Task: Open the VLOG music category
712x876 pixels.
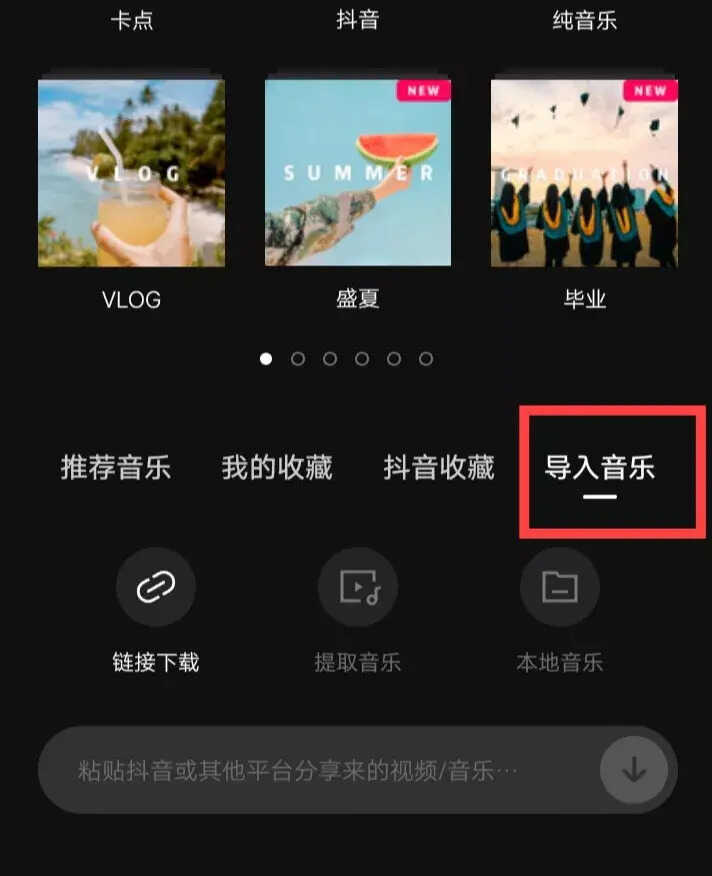Action: pos(131,174)
